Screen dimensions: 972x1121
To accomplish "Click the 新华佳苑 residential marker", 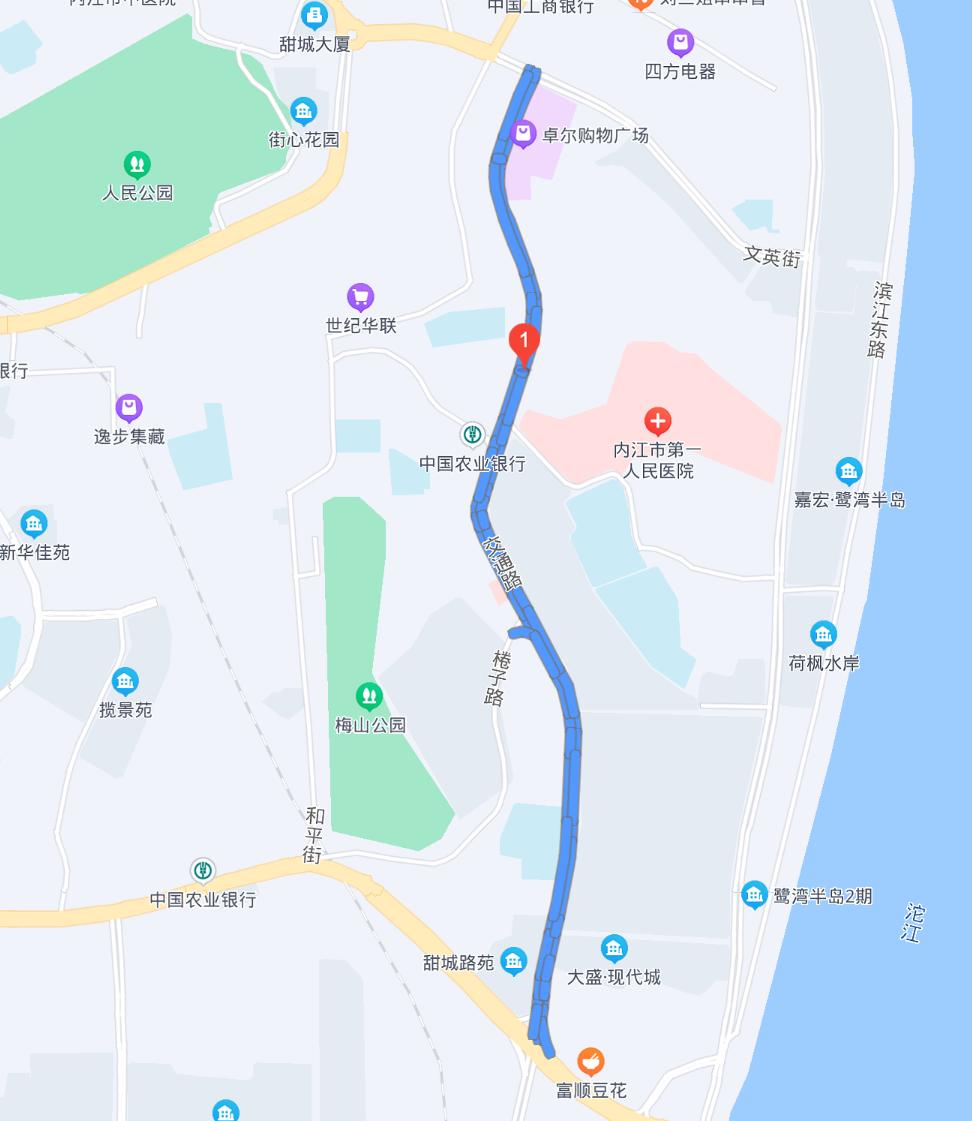I will click(x=34, y=524).
